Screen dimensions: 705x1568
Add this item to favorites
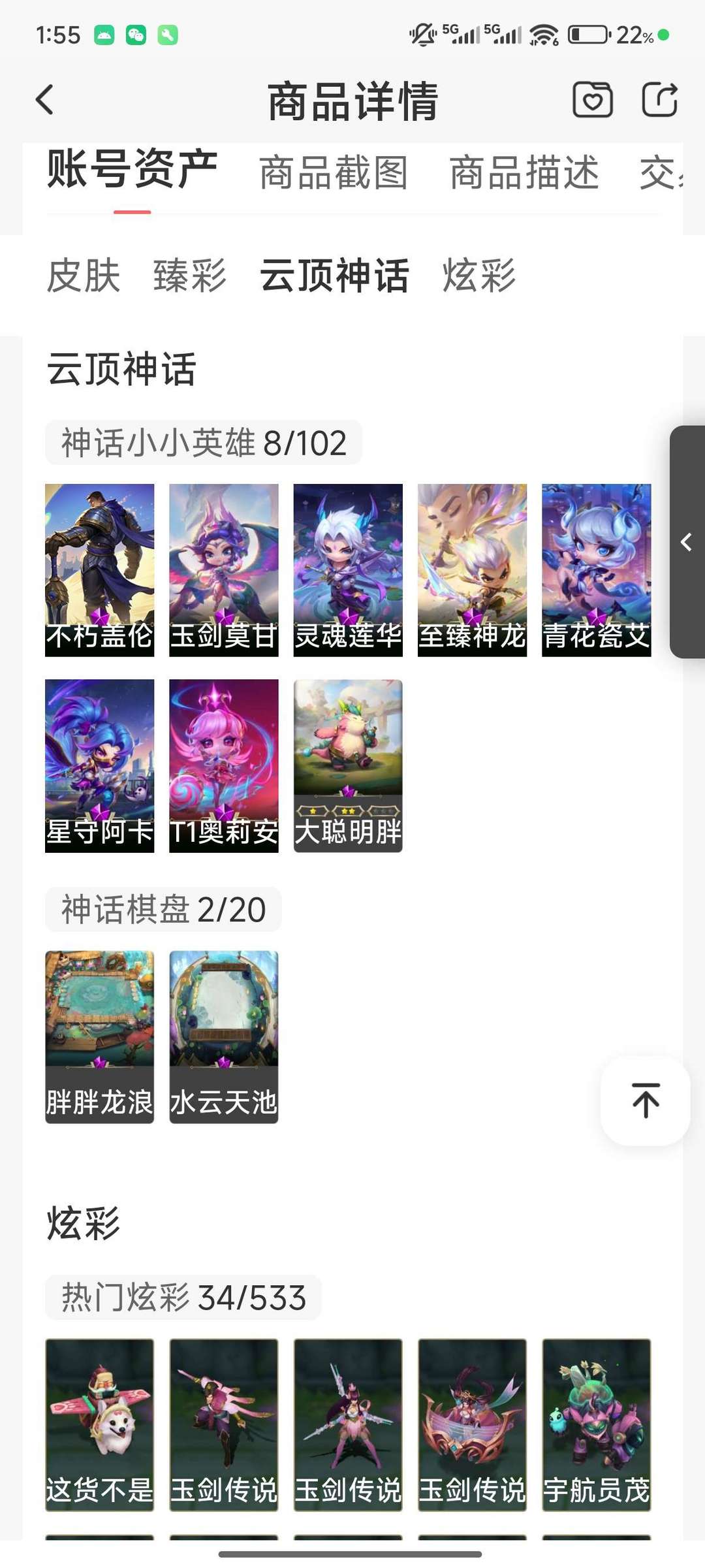[592, 100]
